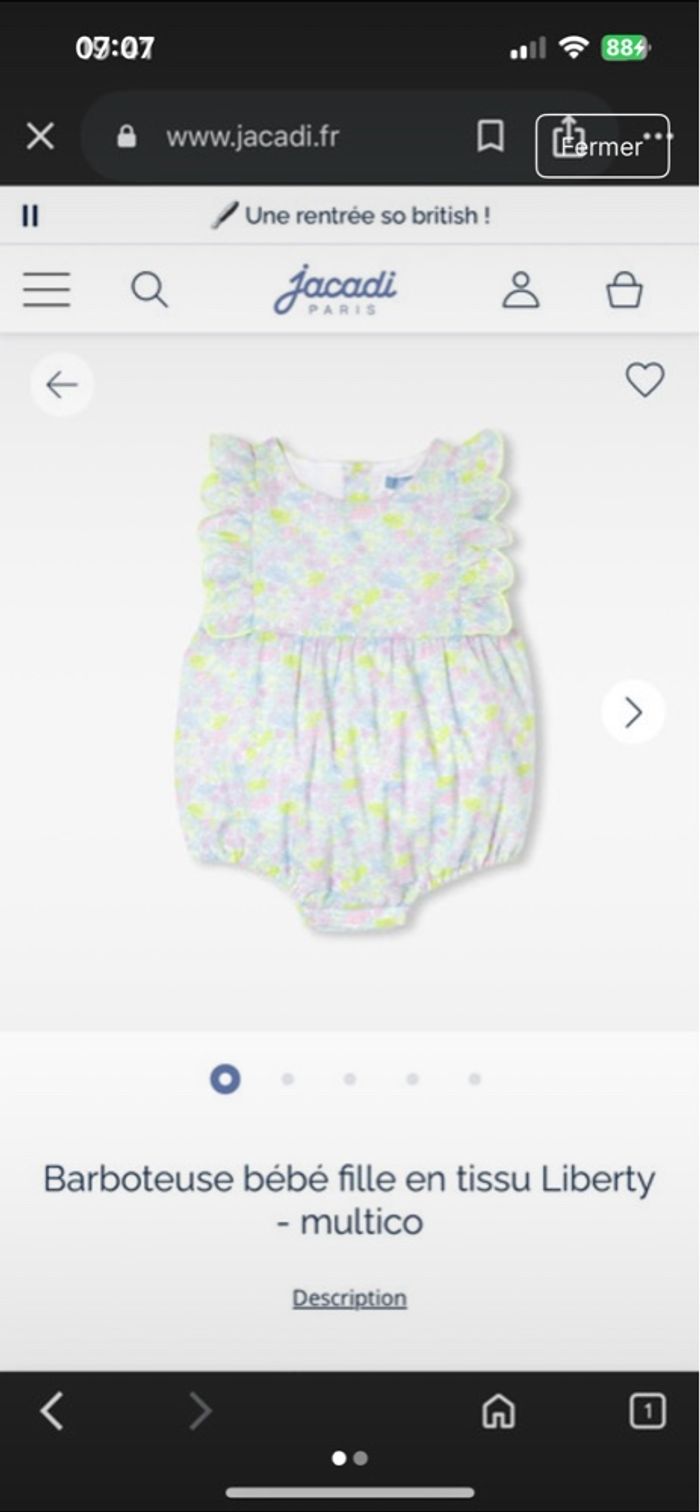Bookmark this page in the browser
This screenshot has width=700, height=1512.
(490, 136)
